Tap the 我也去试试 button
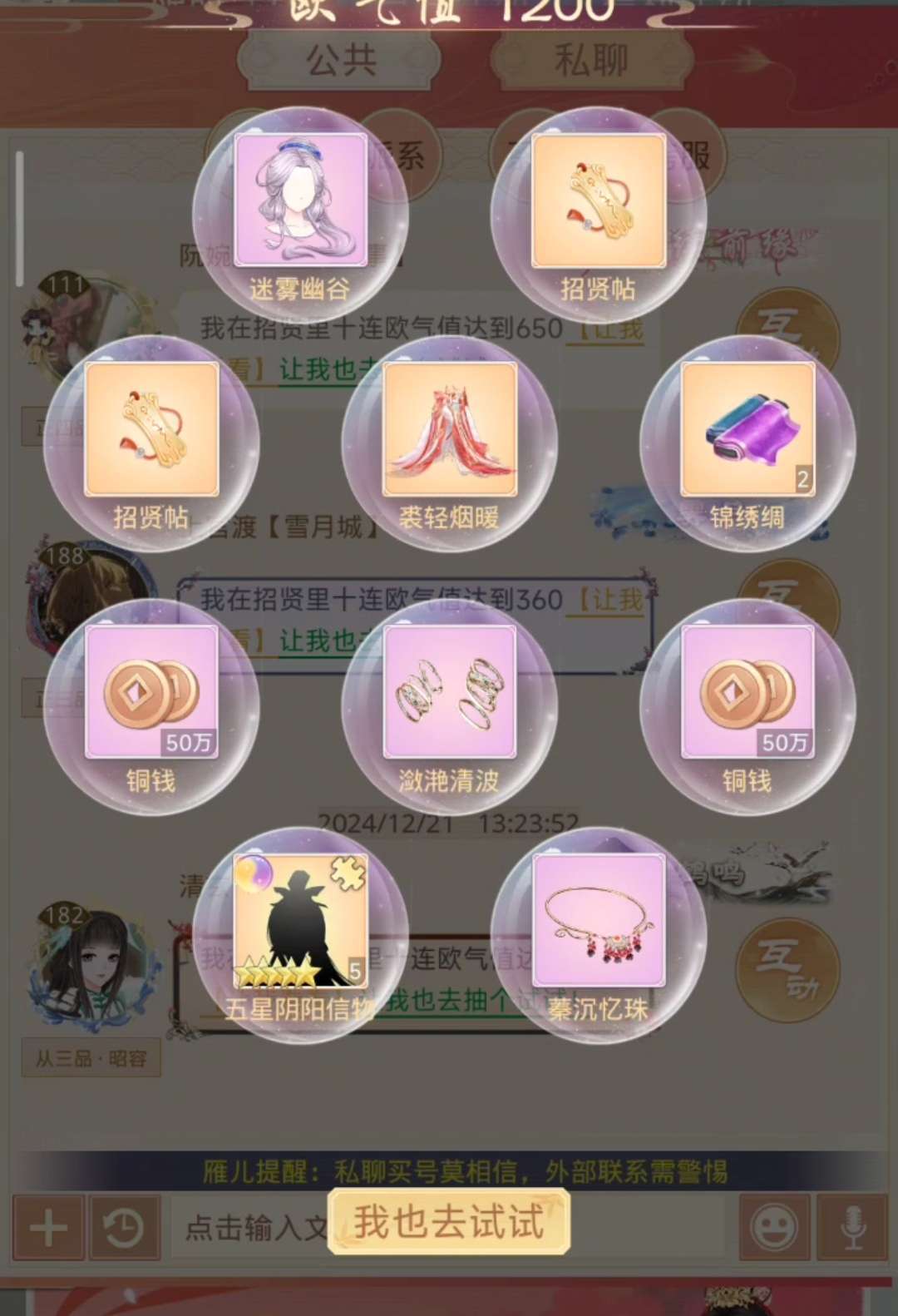The image size is (898, 1316). [x=448, y=1222]
